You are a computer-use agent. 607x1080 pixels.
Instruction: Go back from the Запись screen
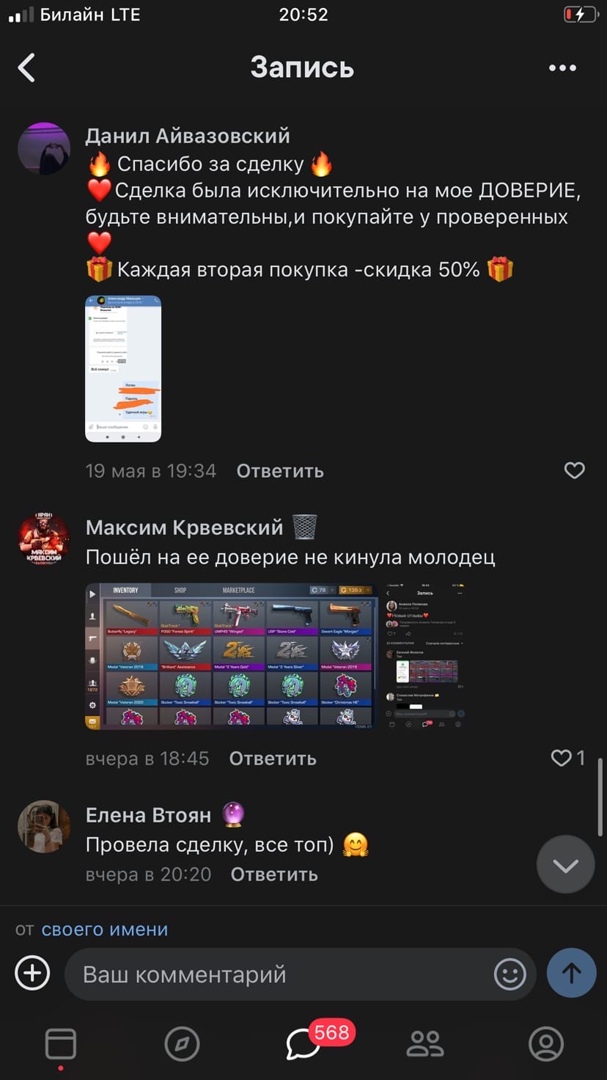click(x=27, y=67)
